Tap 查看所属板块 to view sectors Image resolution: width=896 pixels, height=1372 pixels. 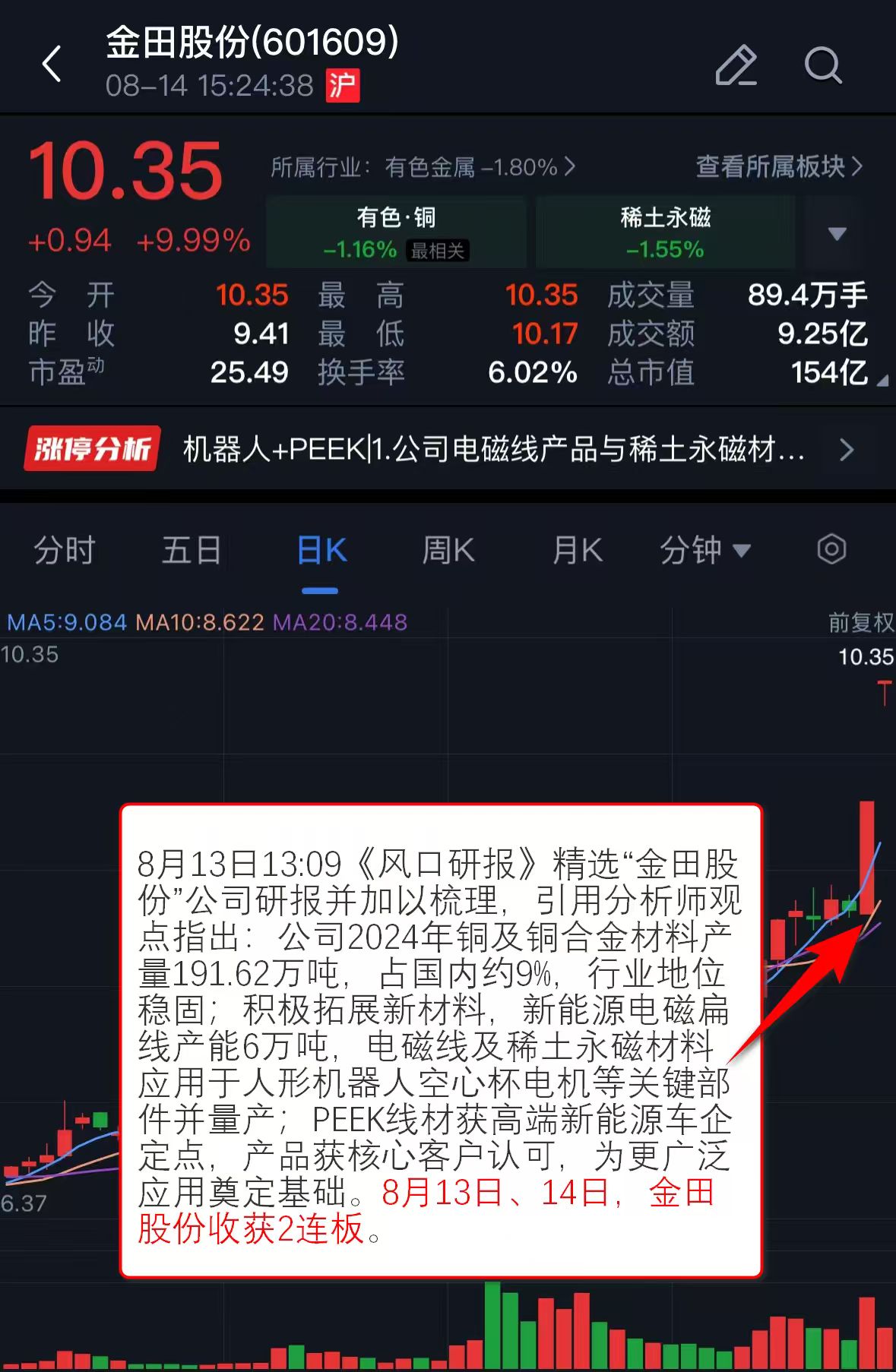point(778,166)
